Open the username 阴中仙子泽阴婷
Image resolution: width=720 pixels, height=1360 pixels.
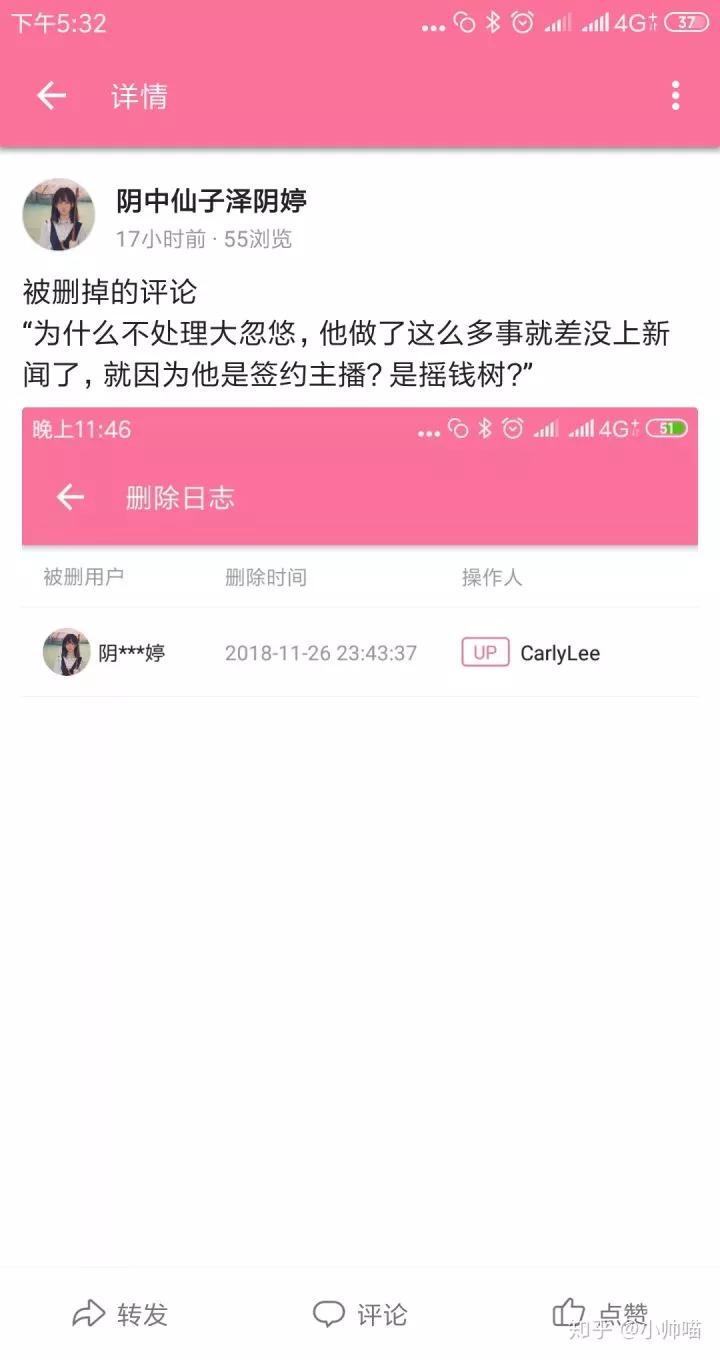211,201
